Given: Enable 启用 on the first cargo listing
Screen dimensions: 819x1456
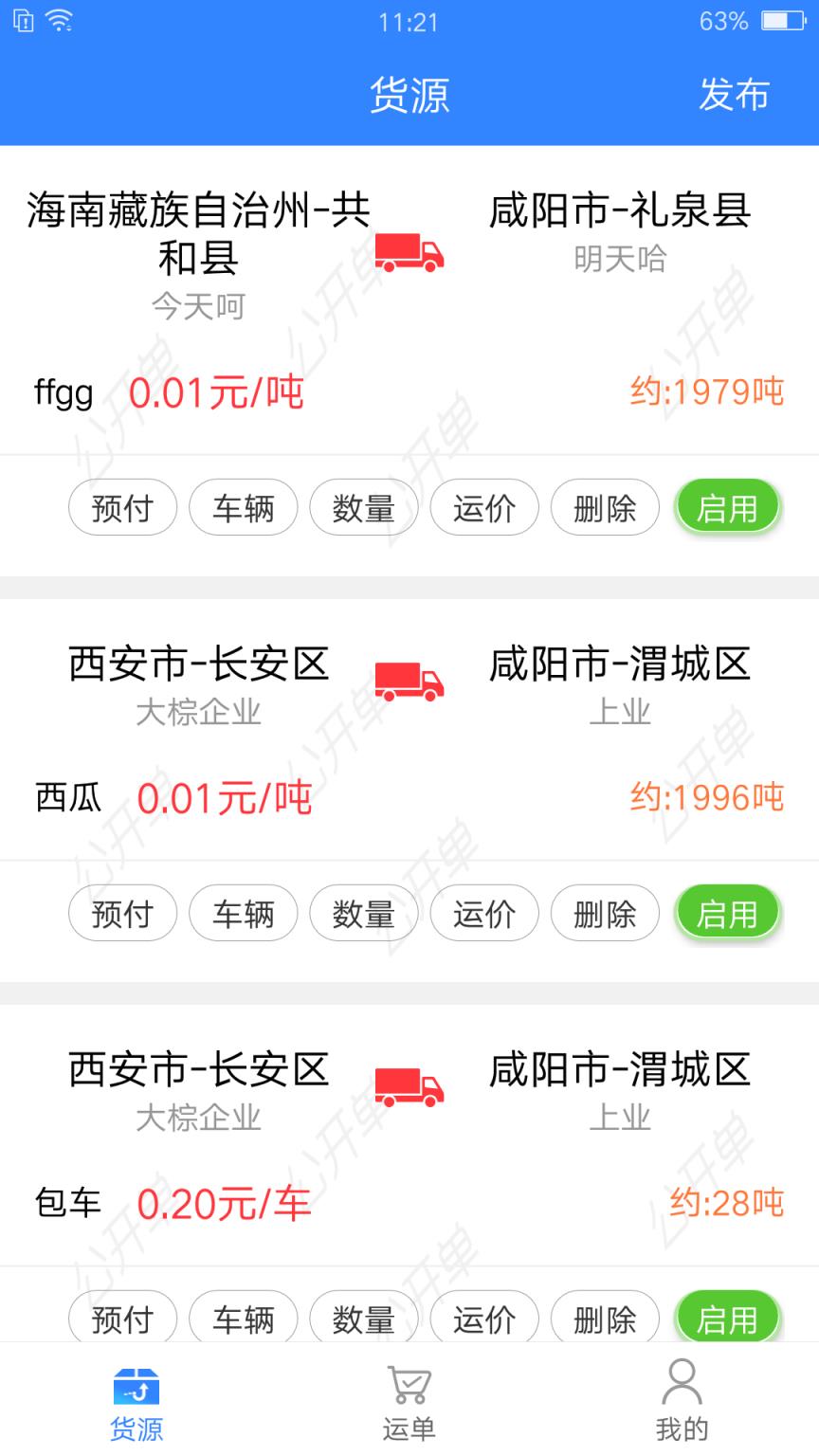Looking at the screenshot, I should point(728,507).
